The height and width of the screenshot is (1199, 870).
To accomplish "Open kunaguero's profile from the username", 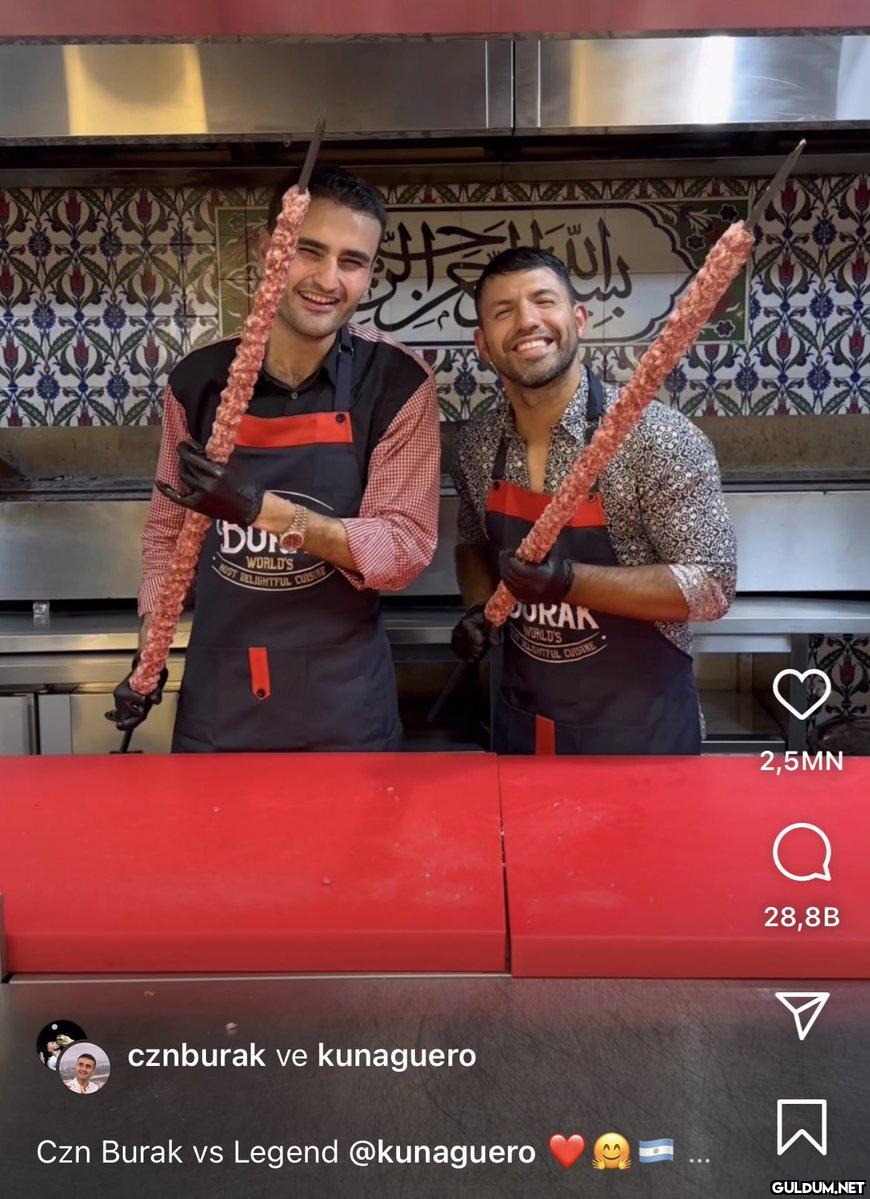I will coord(397,1055).
